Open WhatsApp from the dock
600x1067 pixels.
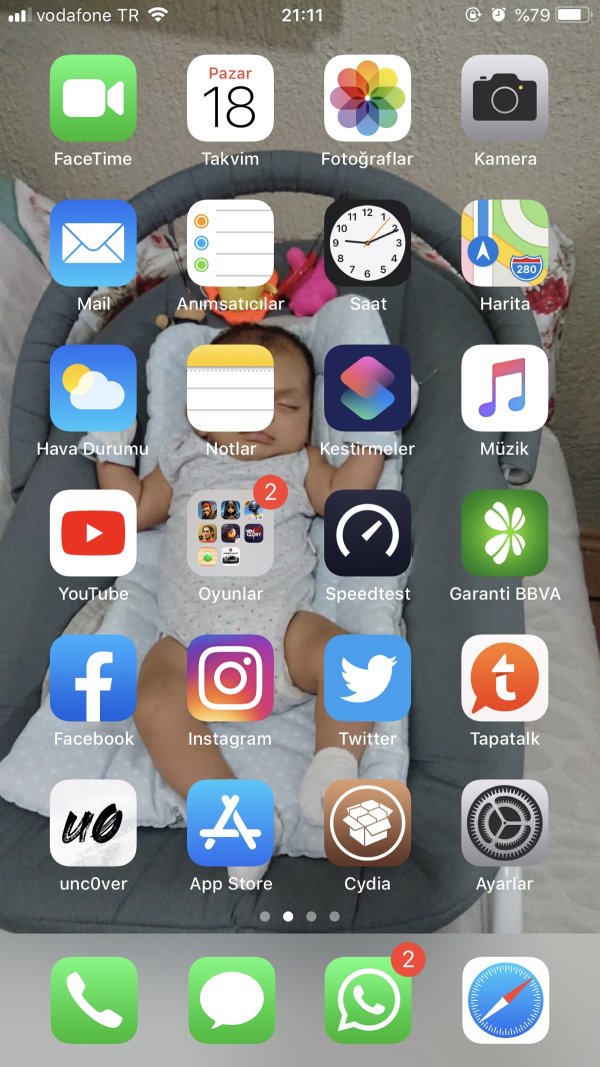coord(367,1000)
